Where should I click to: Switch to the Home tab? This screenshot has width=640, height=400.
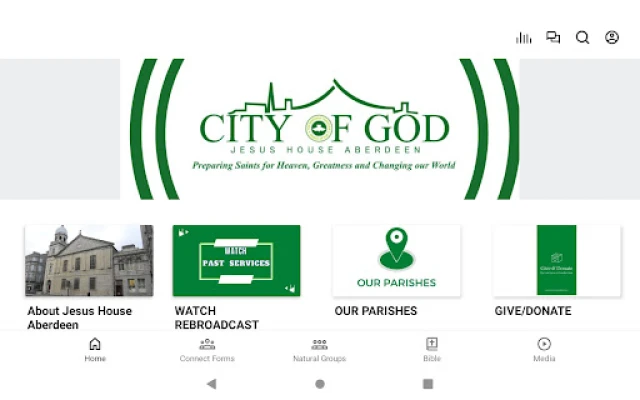[x=95, y=349]
